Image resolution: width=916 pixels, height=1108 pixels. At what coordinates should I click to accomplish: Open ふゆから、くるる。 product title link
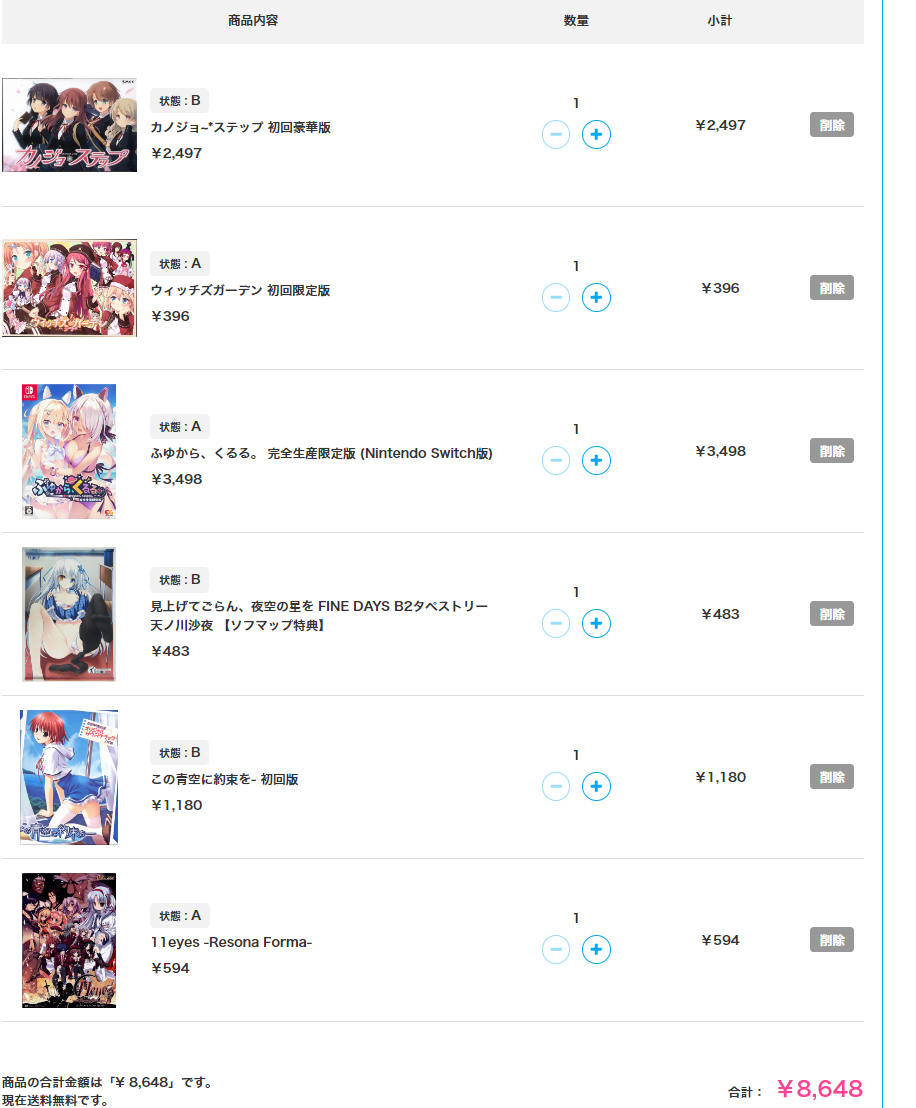coord(321,453)
